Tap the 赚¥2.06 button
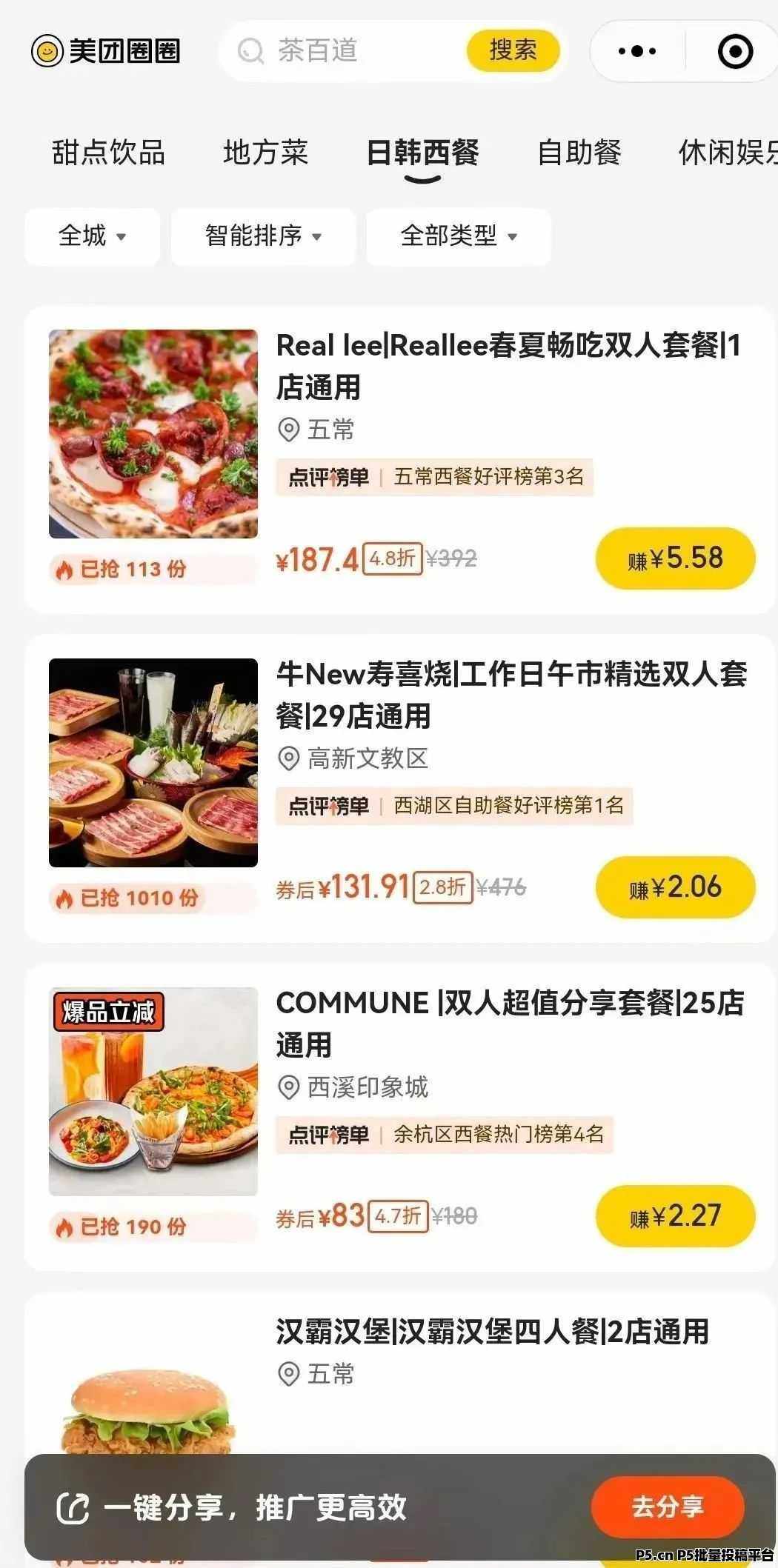This screenshot has height=1568, width=778. [x=675, y=887]
